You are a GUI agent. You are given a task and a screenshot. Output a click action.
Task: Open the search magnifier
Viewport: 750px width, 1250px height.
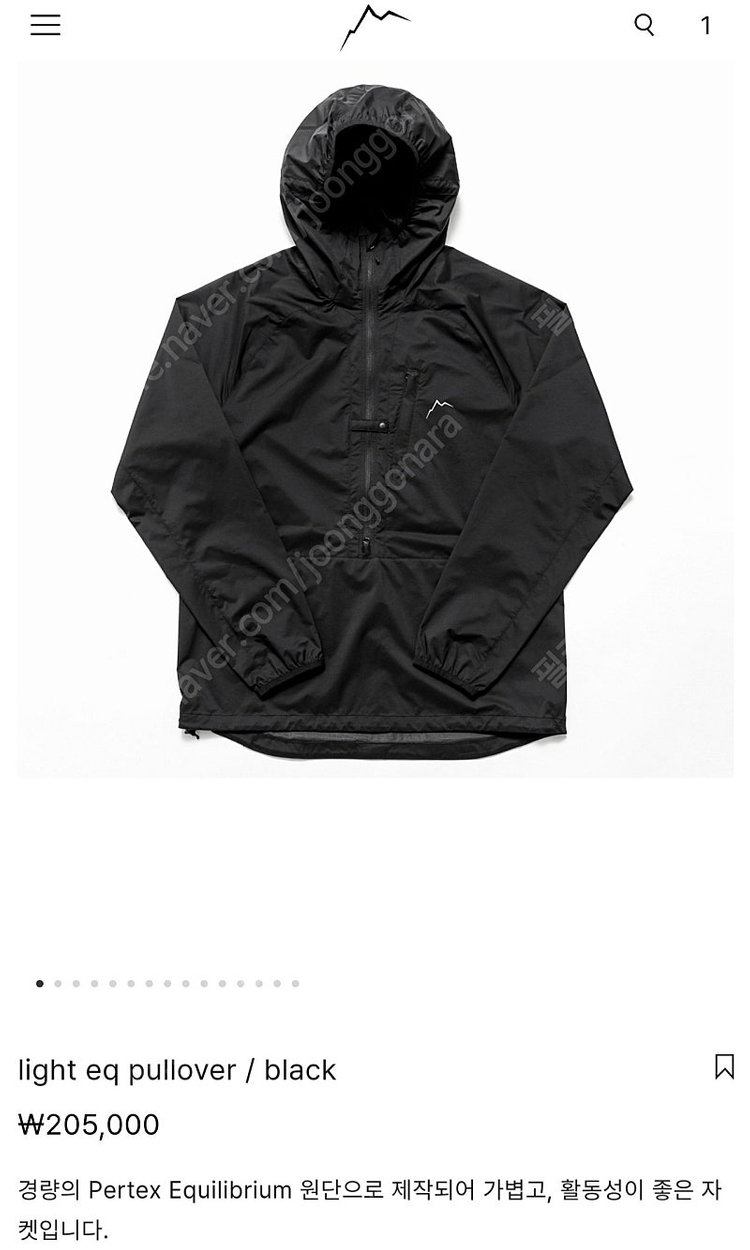(x=645, y=25)
